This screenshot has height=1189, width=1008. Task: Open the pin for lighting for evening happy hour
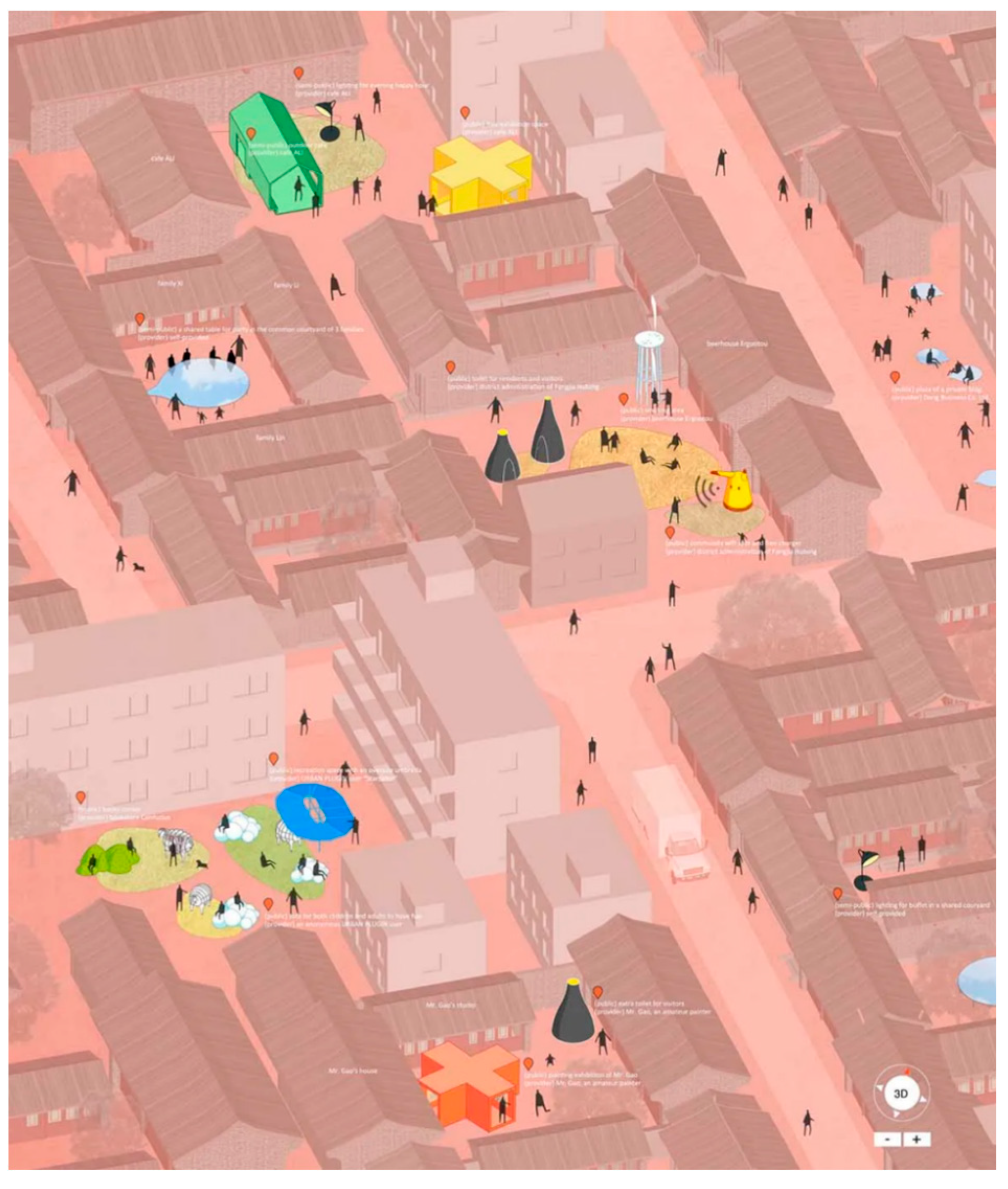click(x=299, y=73)
